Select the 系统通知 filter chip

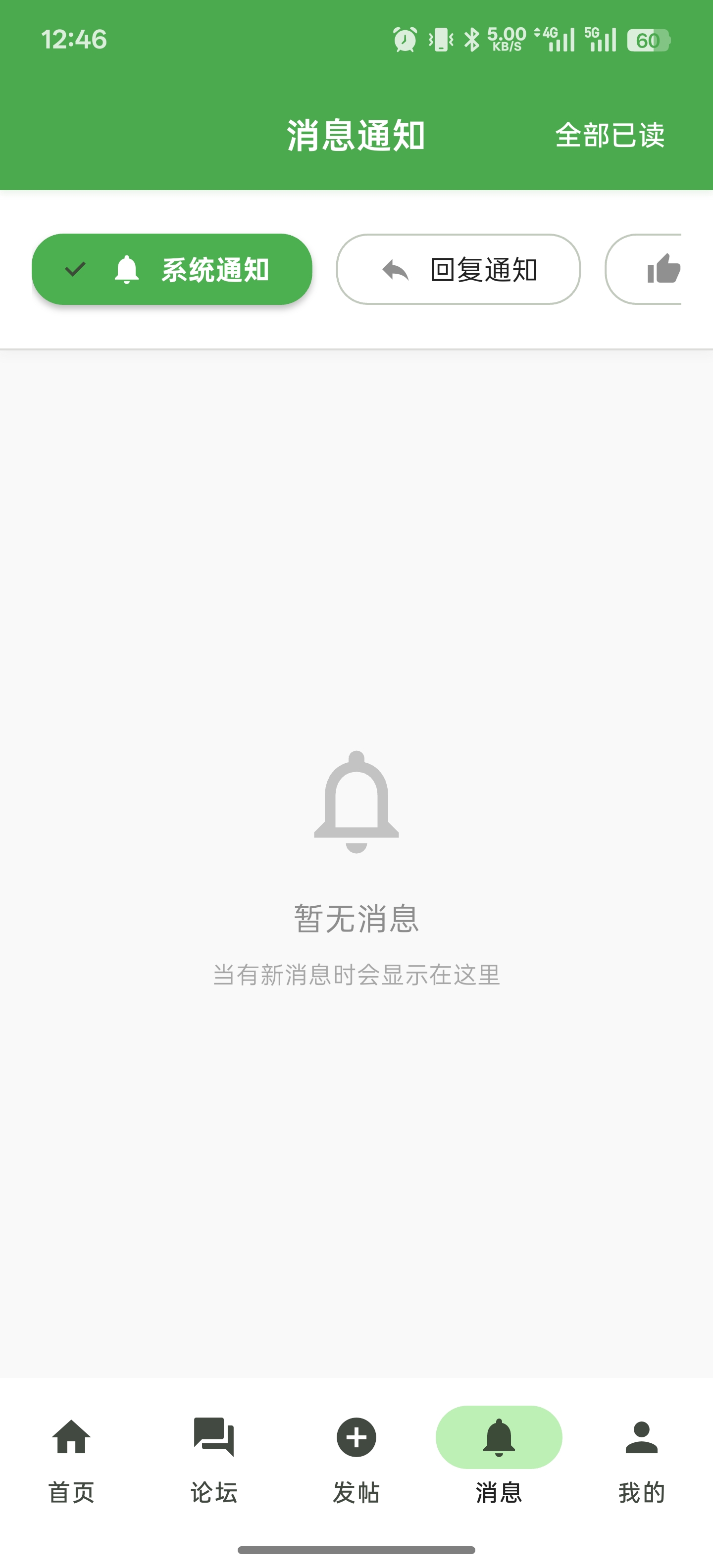pos(172,269)
